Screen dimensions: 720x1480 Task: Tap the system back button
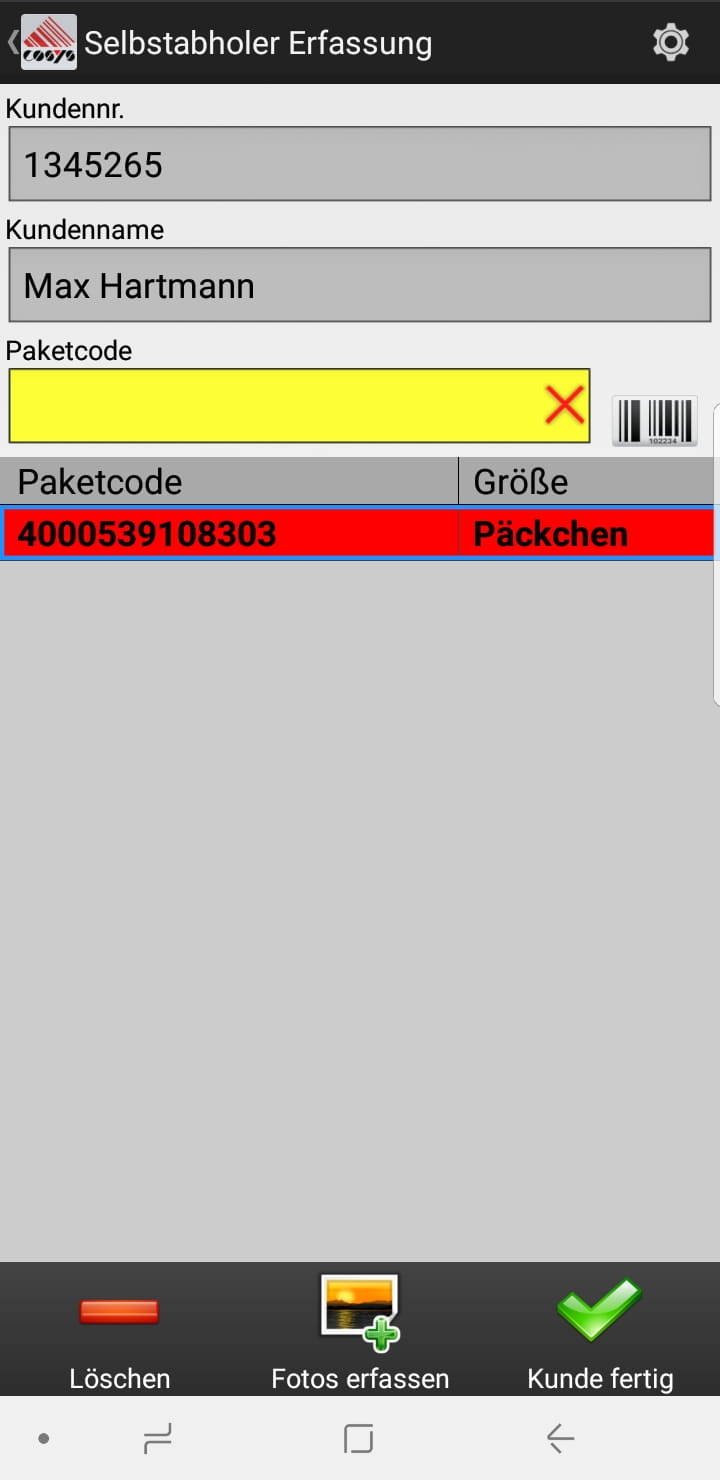560,1439
